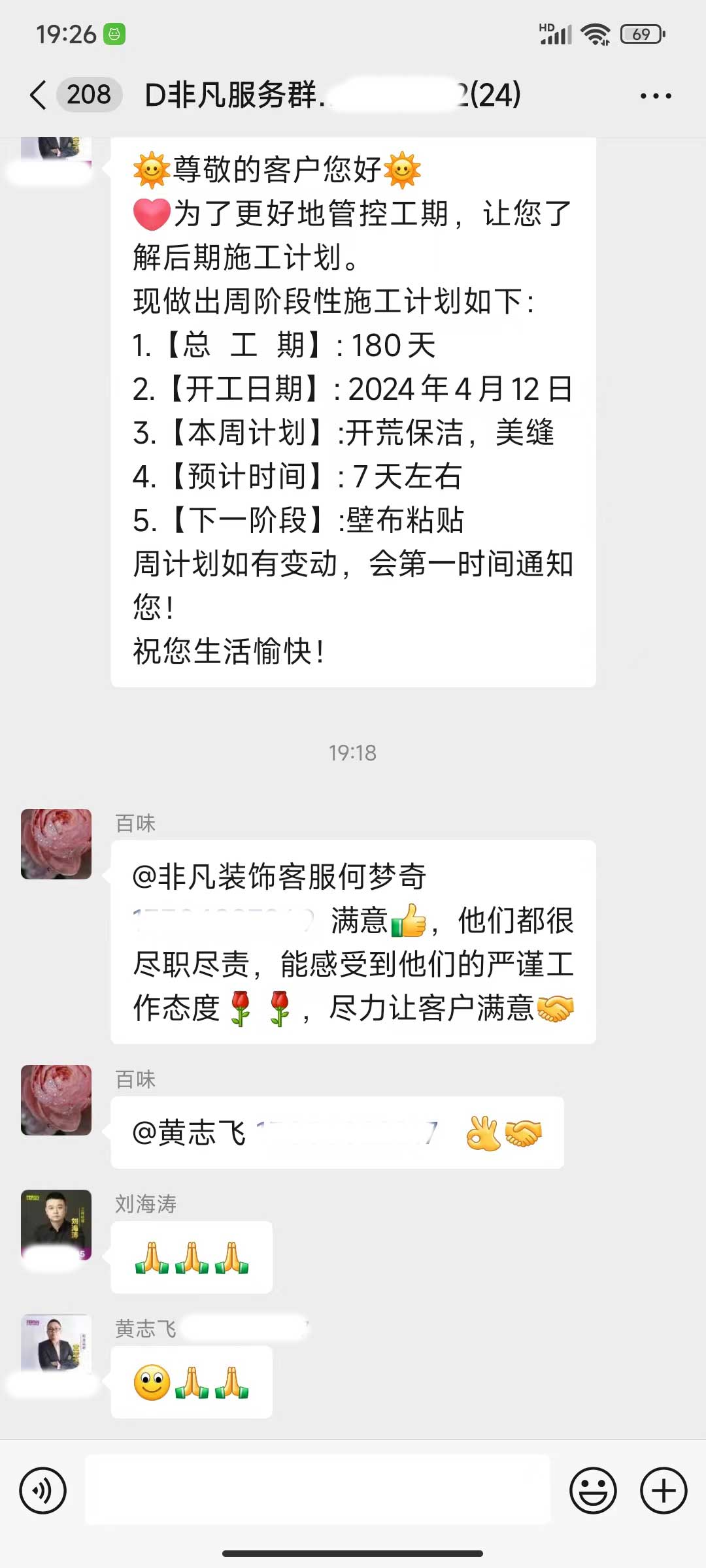
Task: Switch to voice message input
Action: (x=43, y=1491)
